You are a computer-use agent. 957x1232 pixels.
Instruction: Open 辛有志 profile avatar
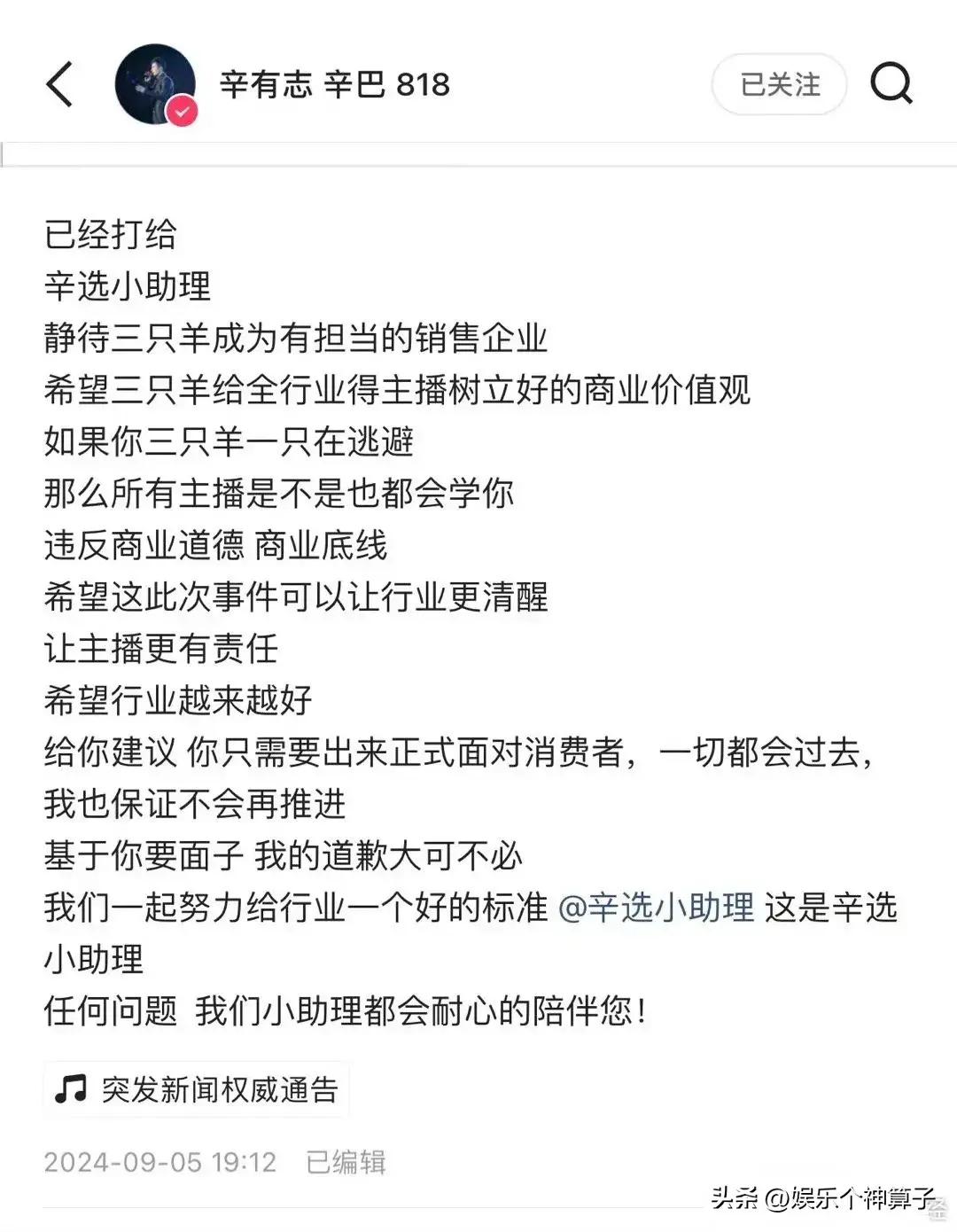tap(155, 85)
